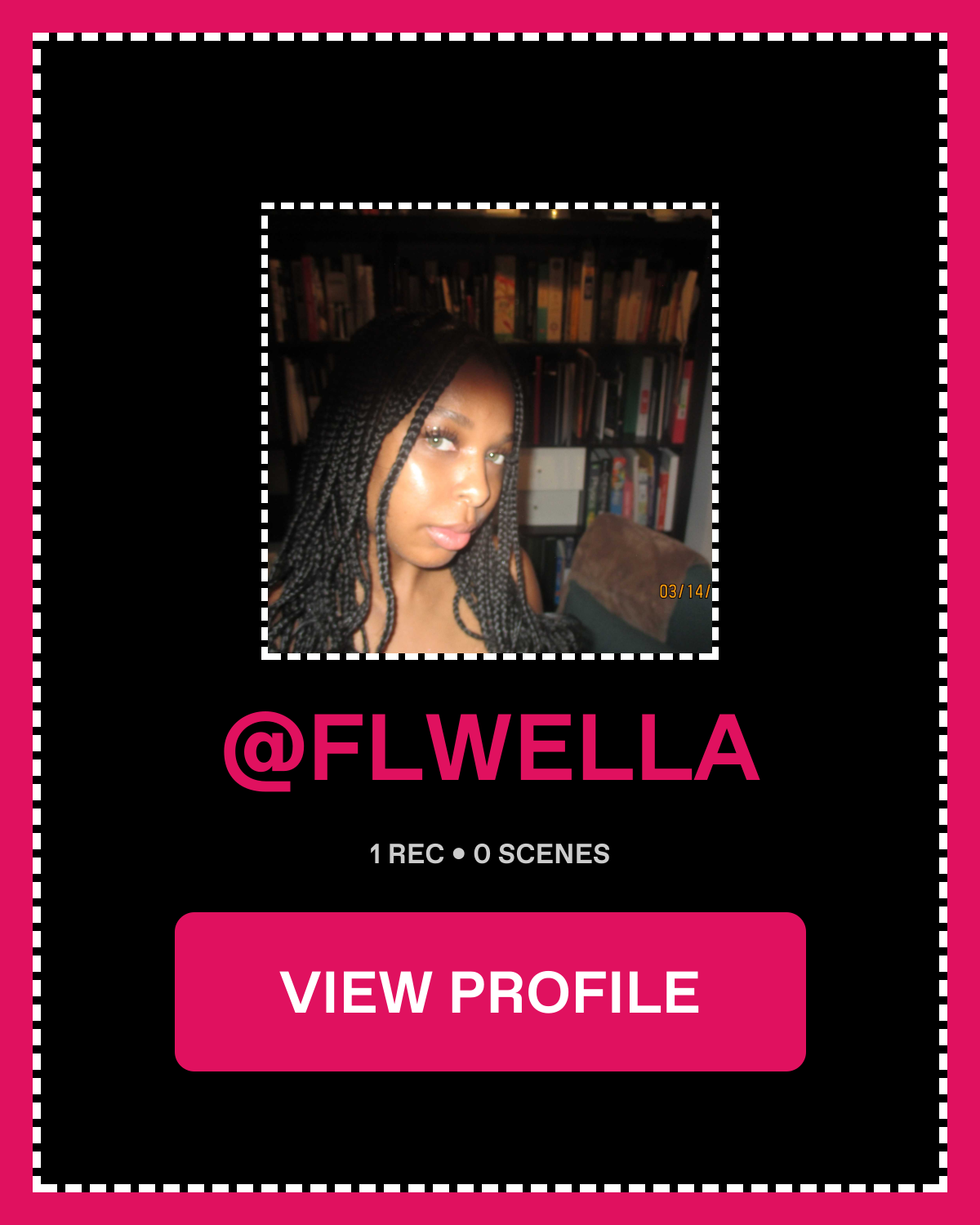
Task: Open the @FLWELLA username link
Action: point(491,750)
